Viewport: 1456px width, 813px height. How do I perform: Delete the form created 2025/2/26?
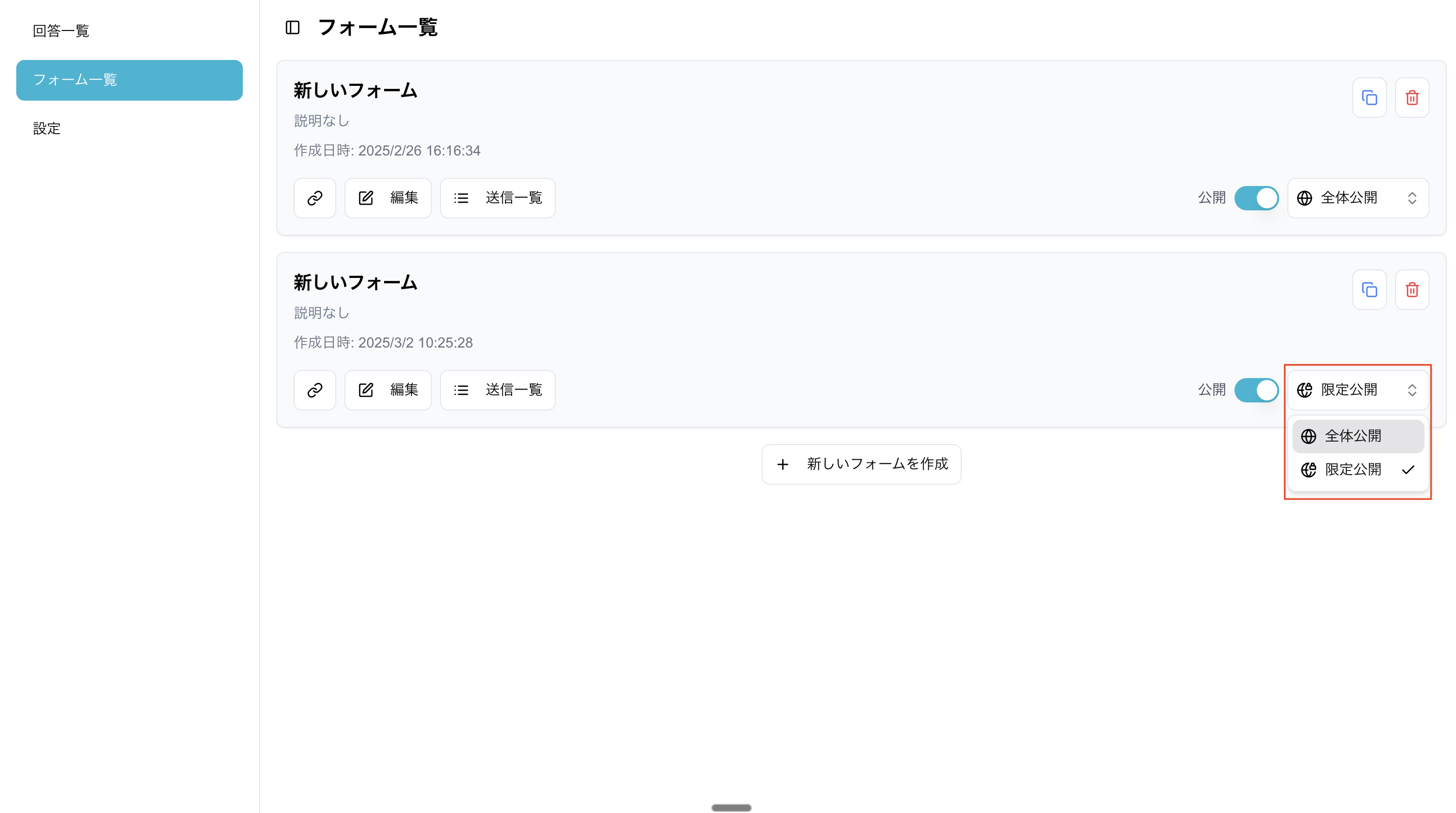click(1412, 98)
